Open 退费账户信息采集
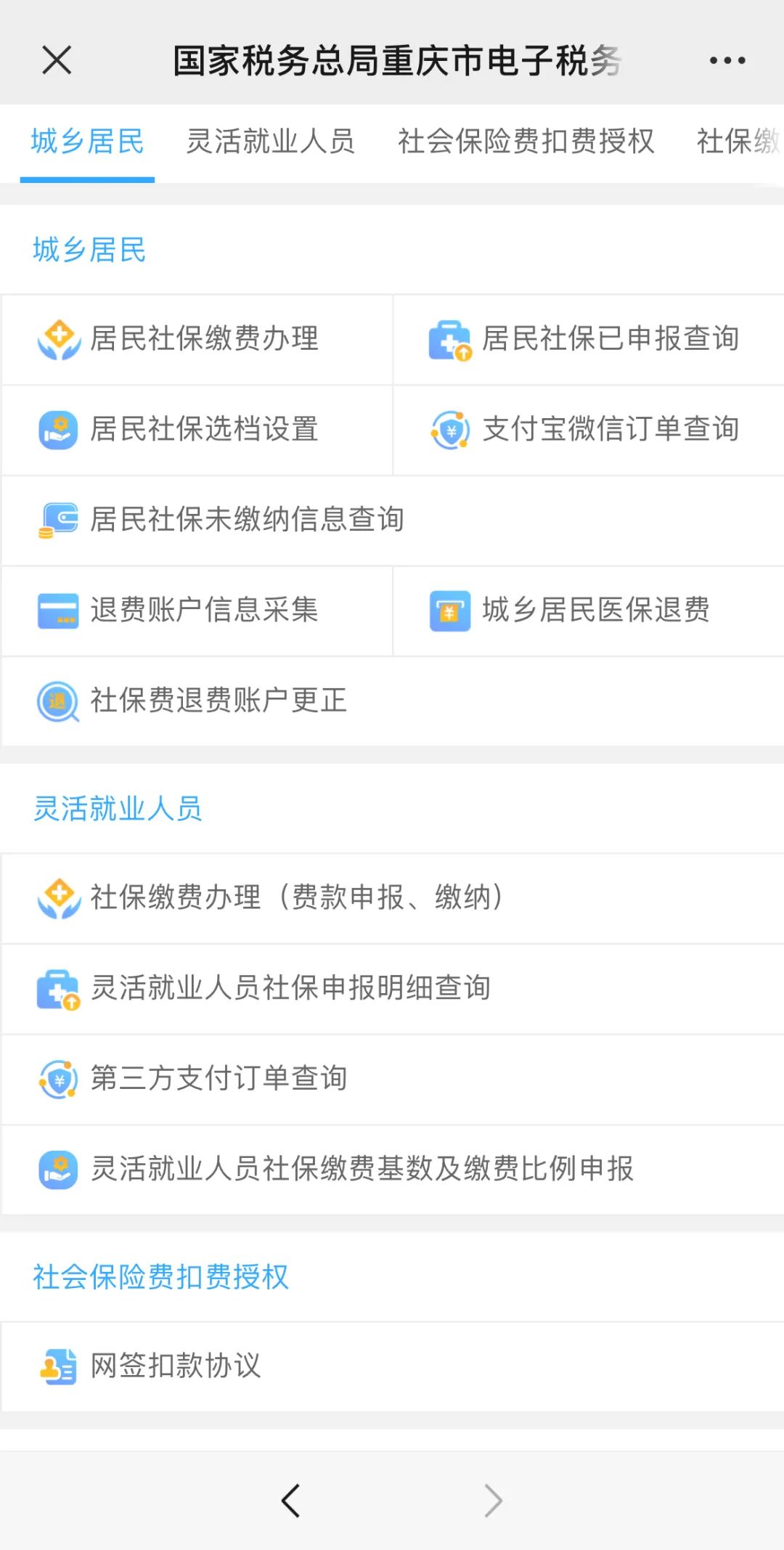 pos(197,611)
